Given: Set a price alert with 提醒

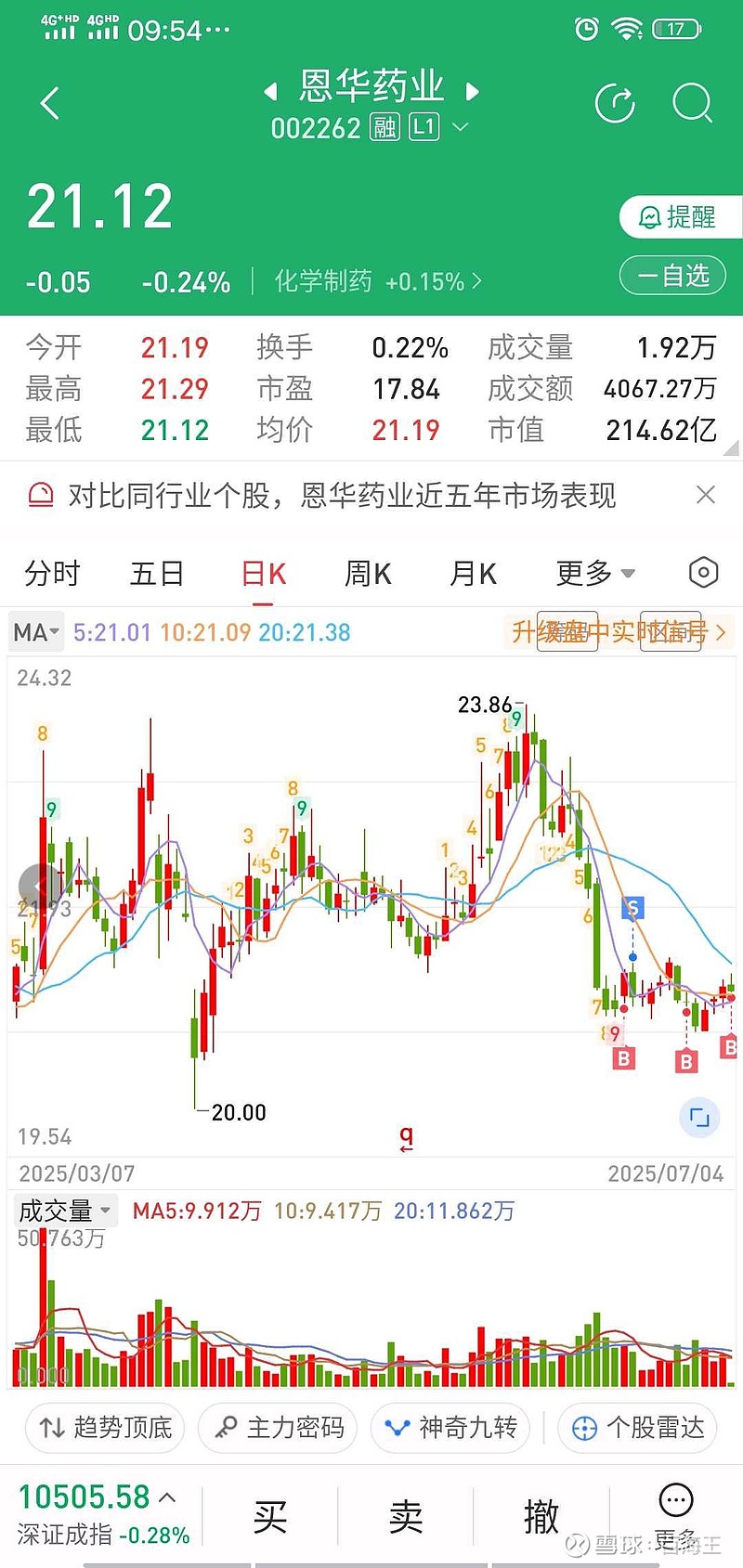Looking at the screenshot, I should (680, 217).
